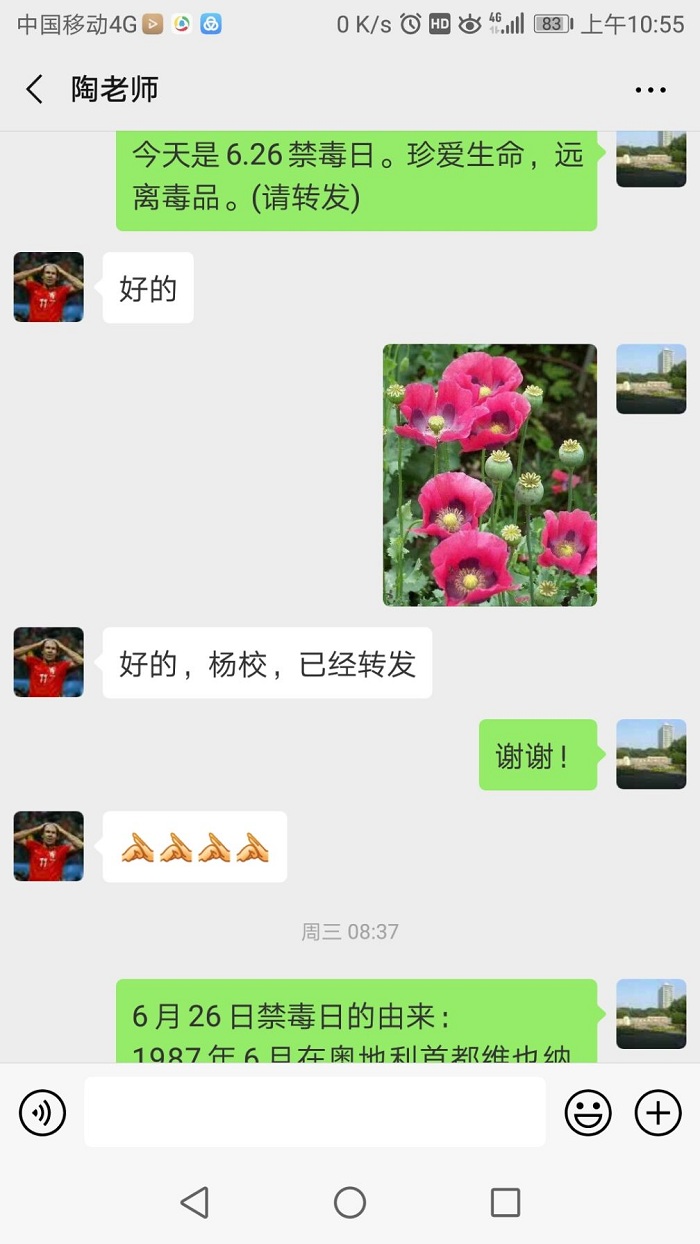700x1244 pixels.
Task: Open my avatar beside 谢谢！ message
Action: click(x=651, y=754)
